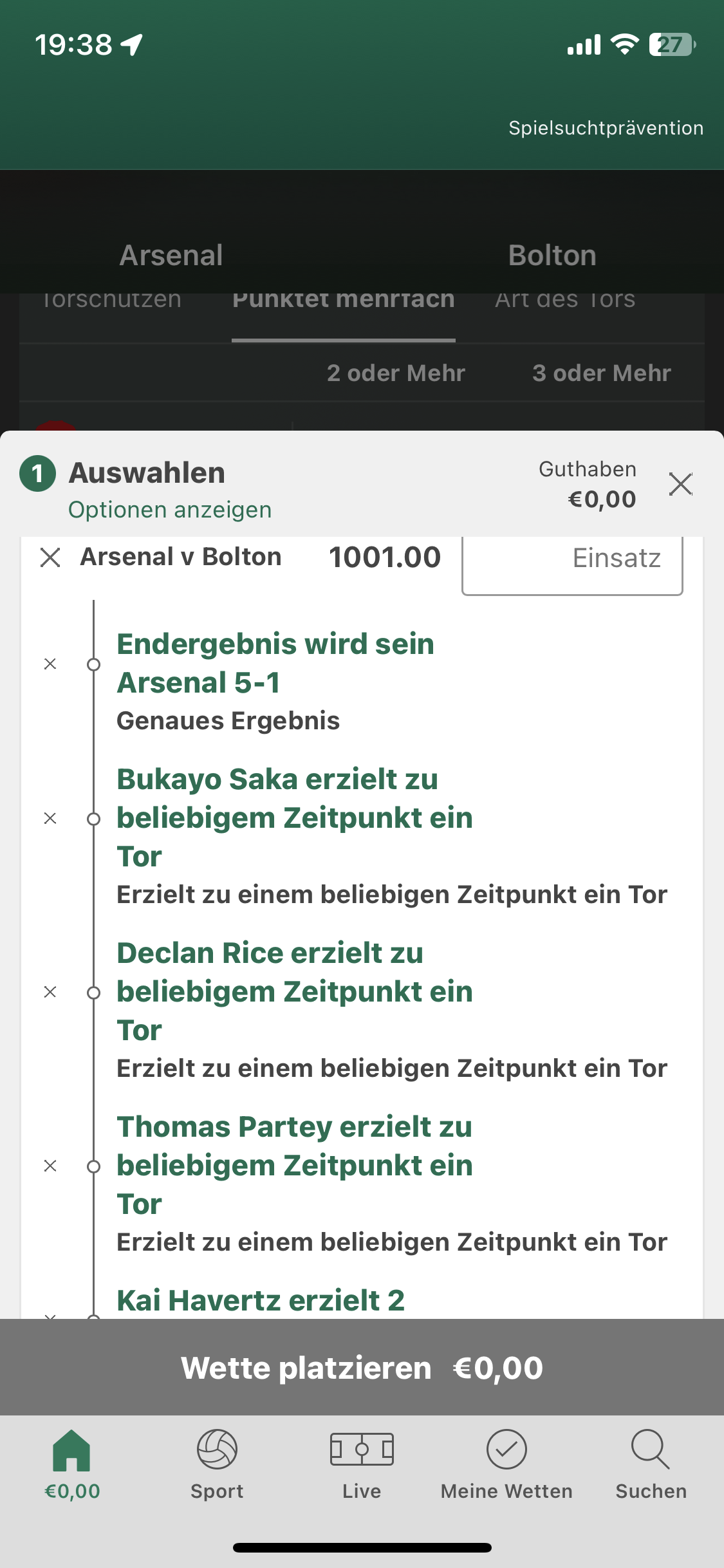Open Optionen anzeigen link
This screenshot has height=1568, width=724.
(170, 510)
